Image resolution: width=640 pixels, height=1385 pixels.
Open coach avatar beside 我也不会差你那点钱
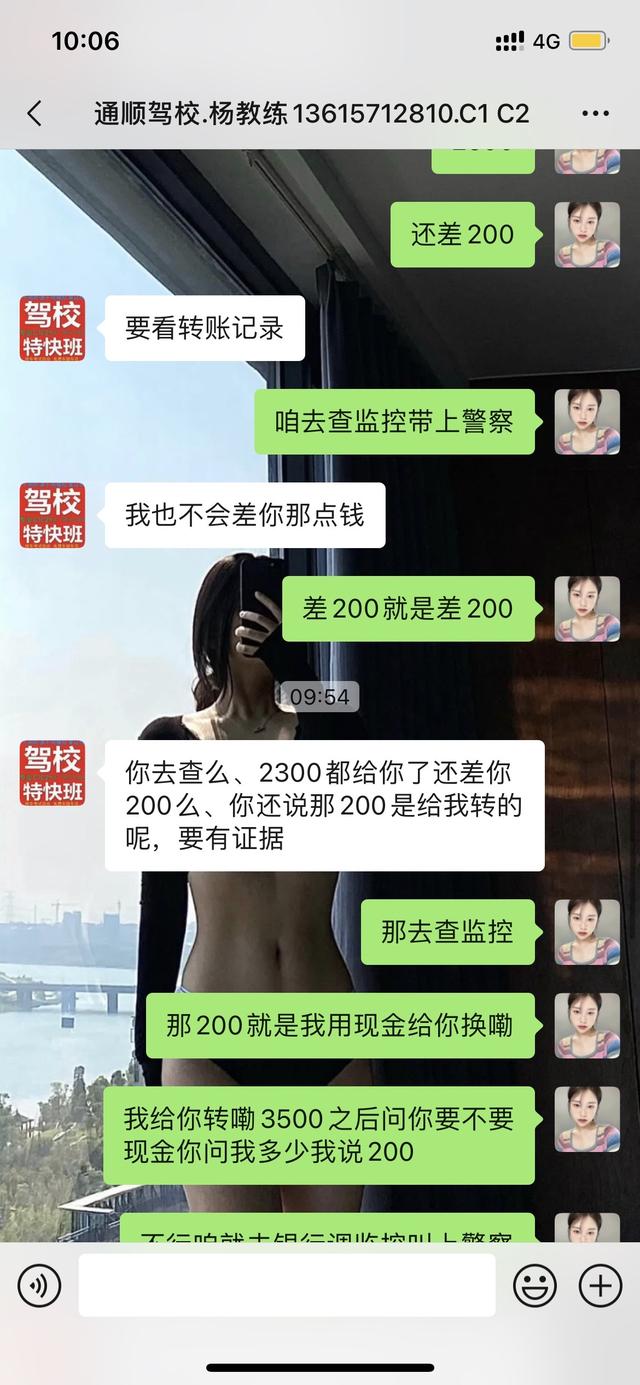click(53, 515)
